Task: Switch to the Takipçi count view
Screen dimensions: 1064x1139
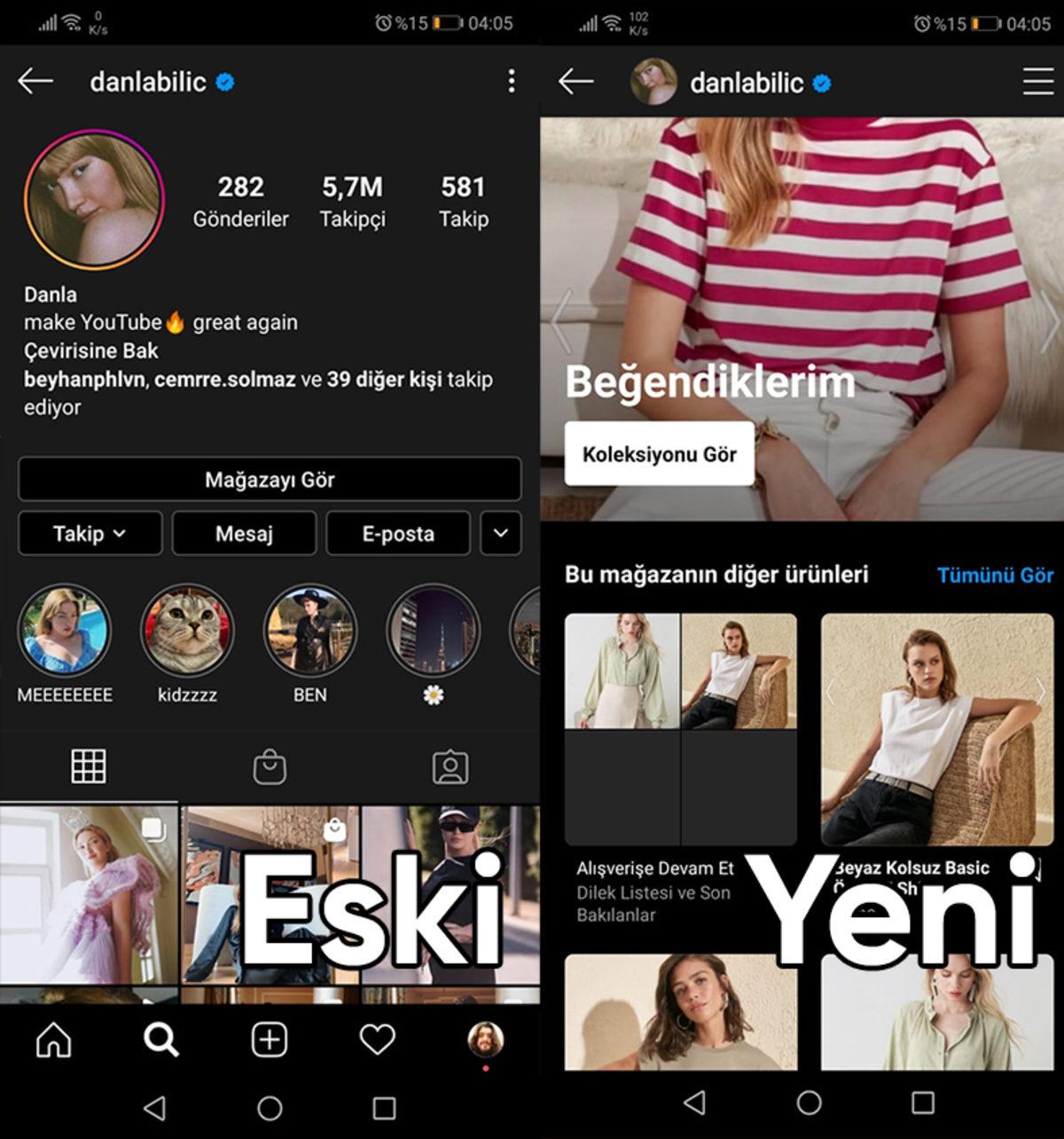Action: click(353, 200)
